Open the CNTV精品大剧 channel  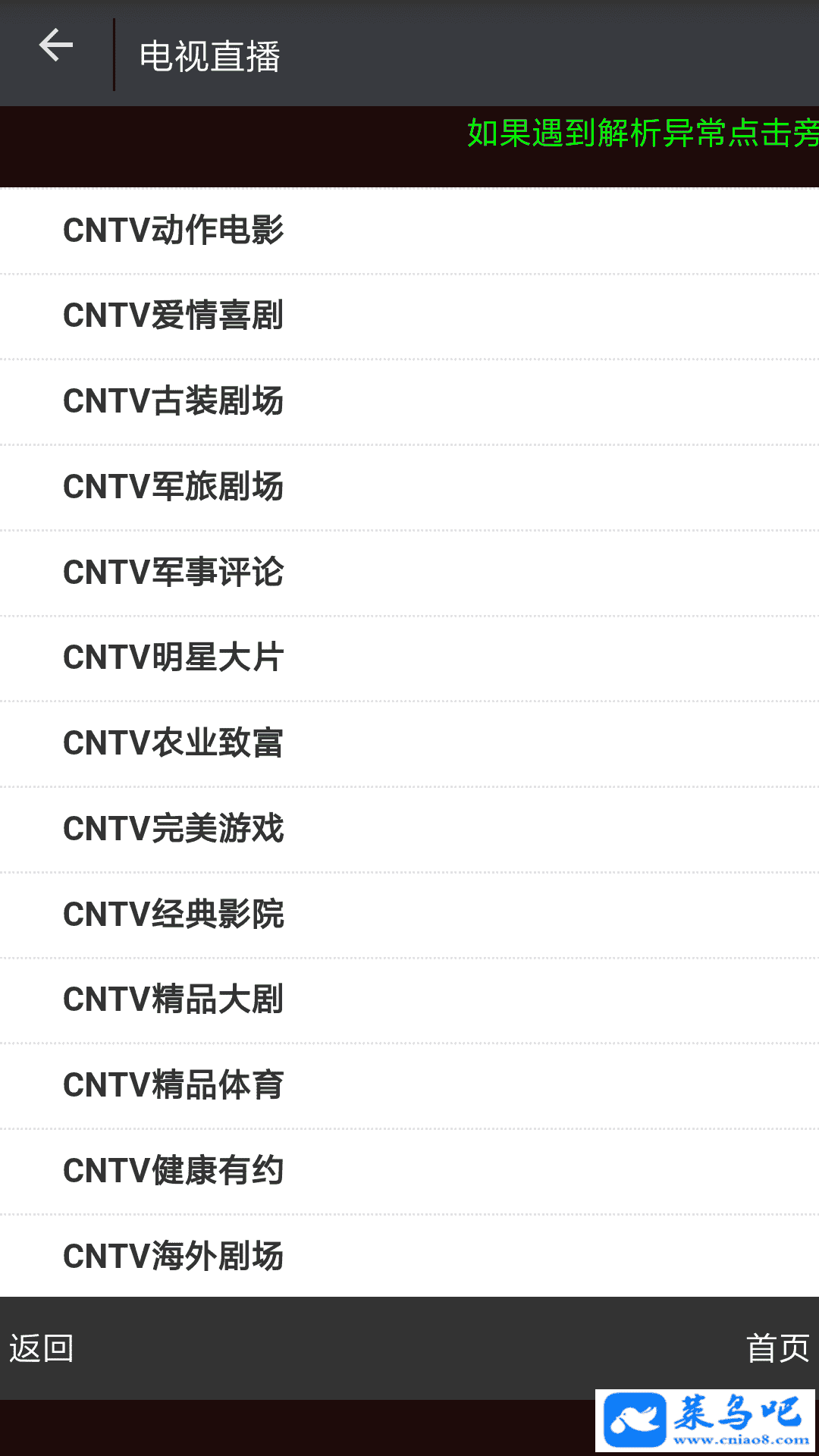[x=173, y=1000]
